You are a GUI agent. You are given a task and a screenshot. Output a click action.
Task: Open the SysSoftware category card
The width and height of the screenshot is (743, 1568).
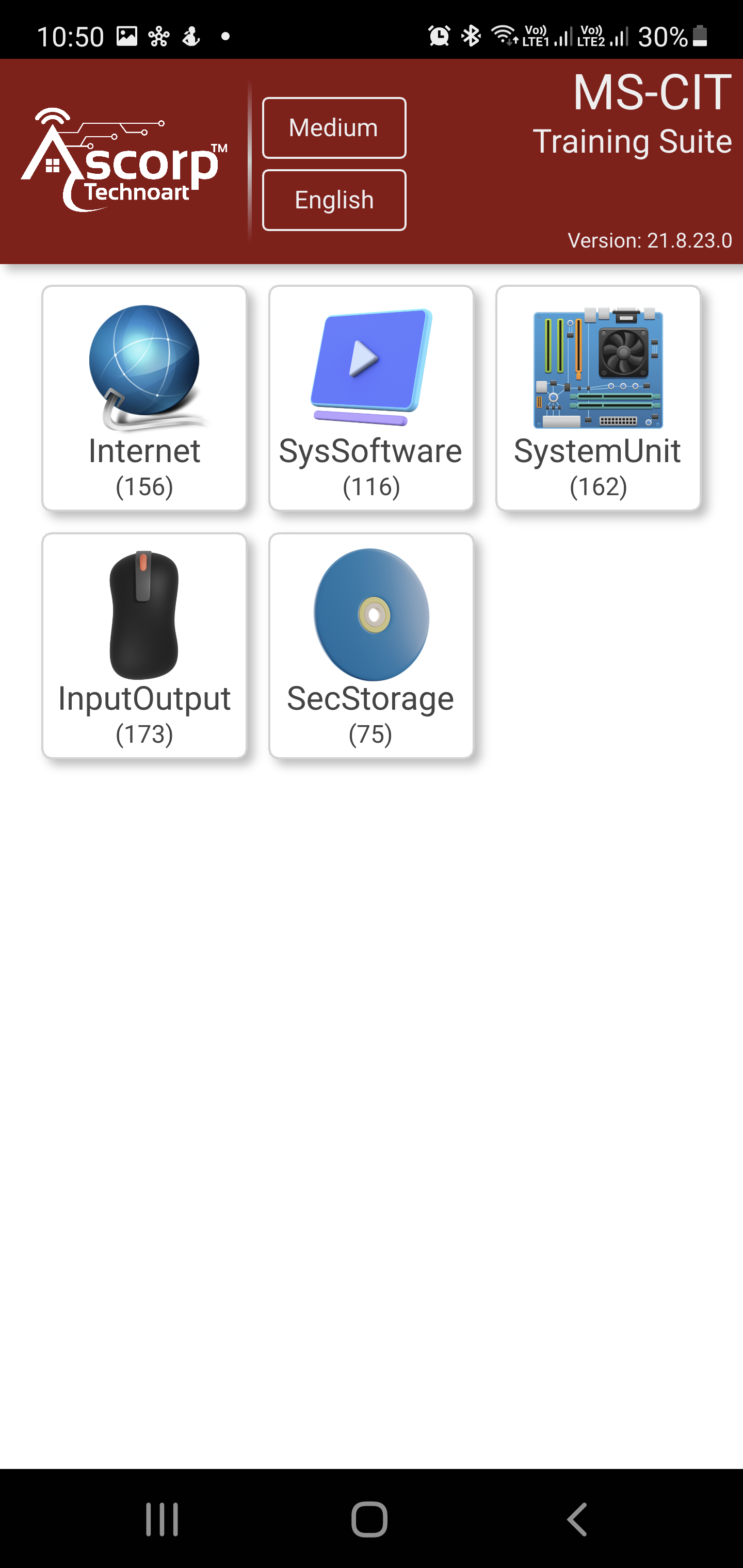tap(371, 398)
